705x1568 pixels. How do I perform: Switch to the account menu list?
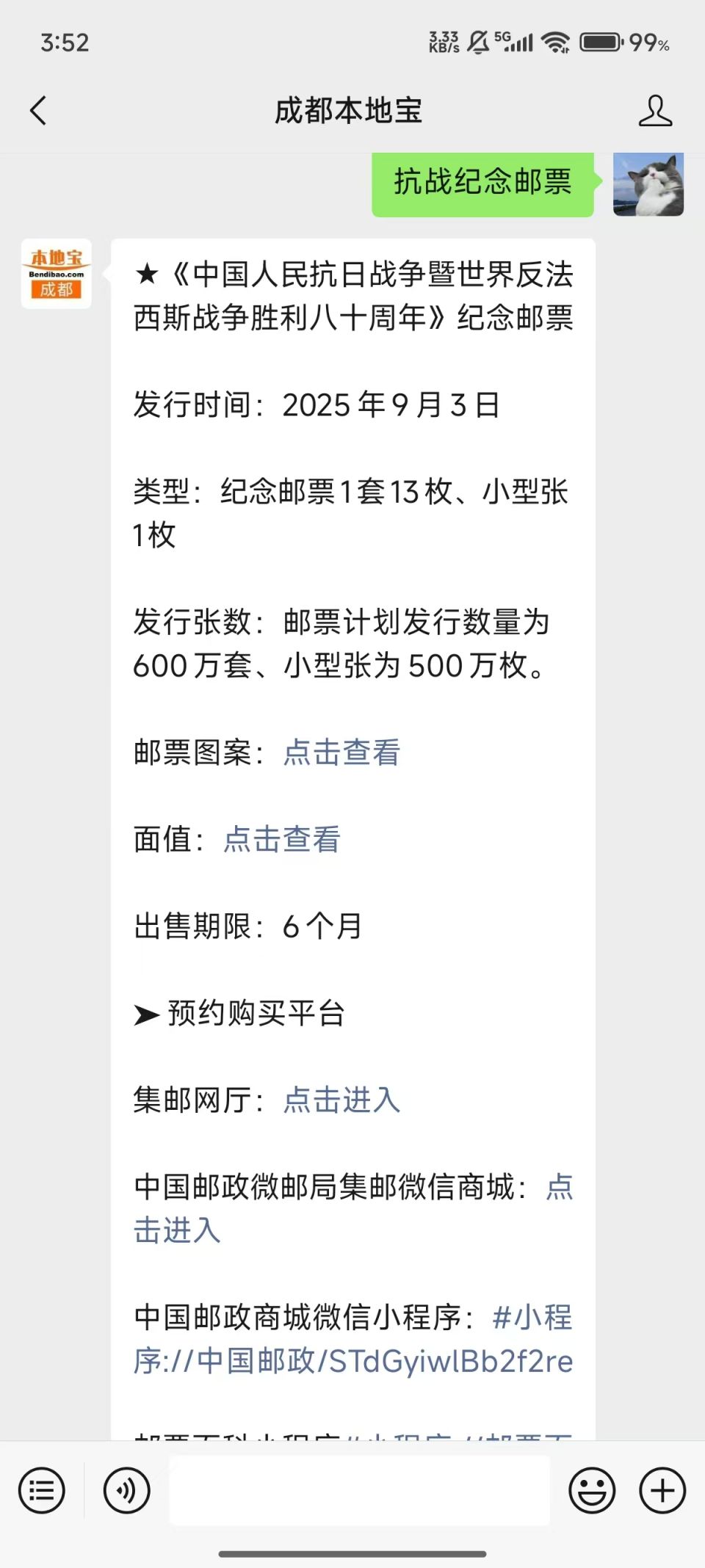tap(42, 1491)
